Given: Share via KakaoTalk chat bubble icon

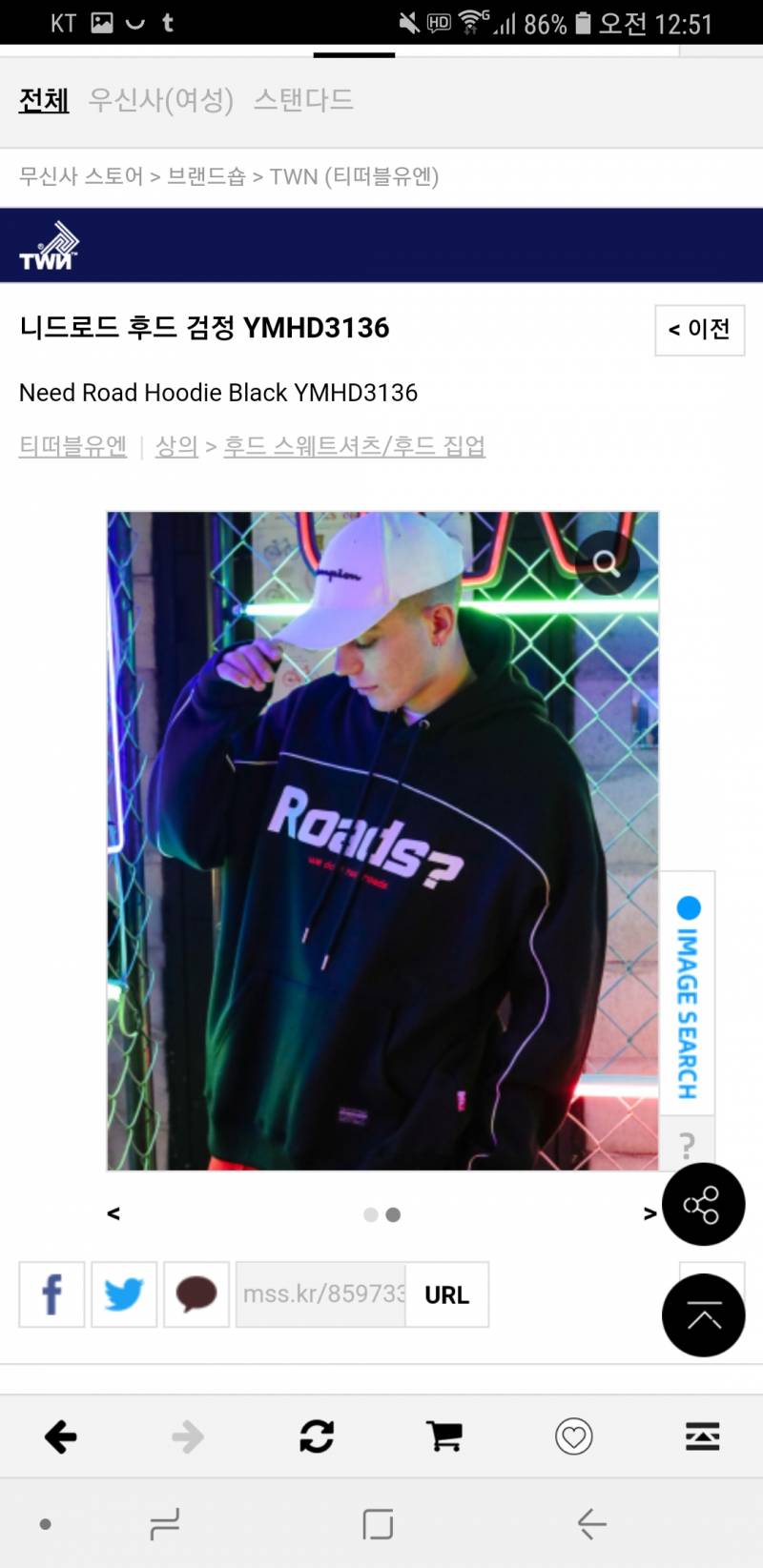Looking at the screenshot, I should 196,1294.
